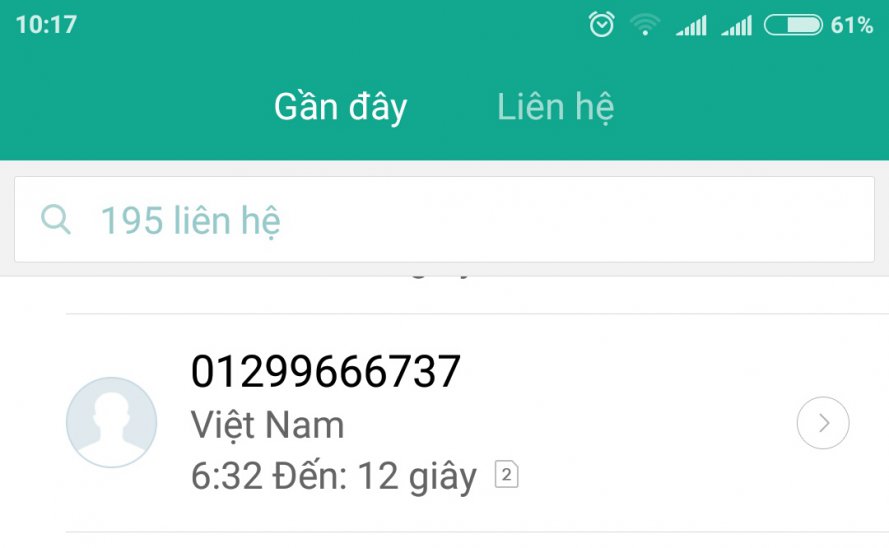Image resolution: width=889 pixels, height=548 pixels.
Task: Tap the 195 liên hệ search box
Action: 444,220
